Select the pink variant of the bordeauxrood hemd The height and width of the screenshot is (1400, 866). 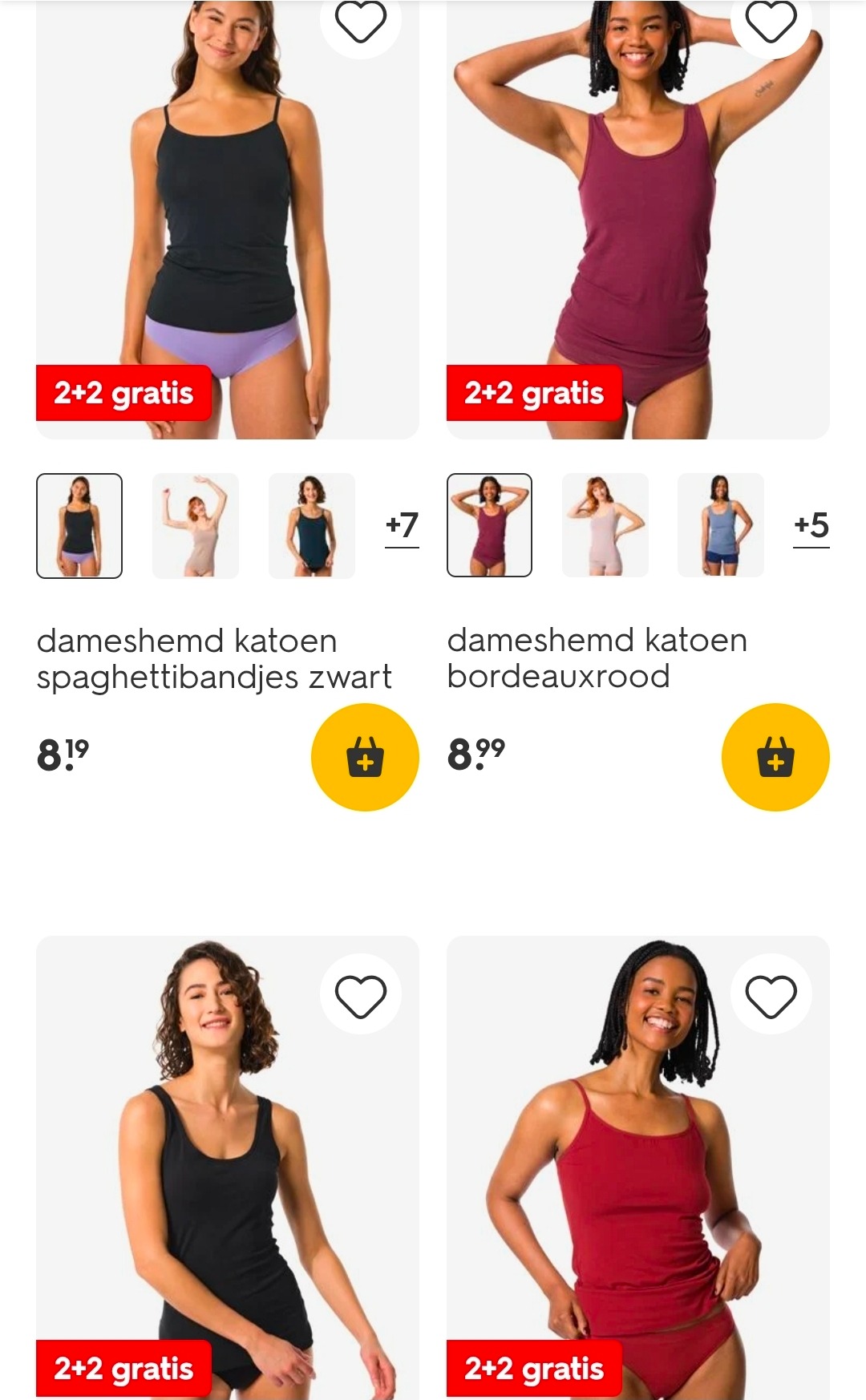click(x=605, y=525)
